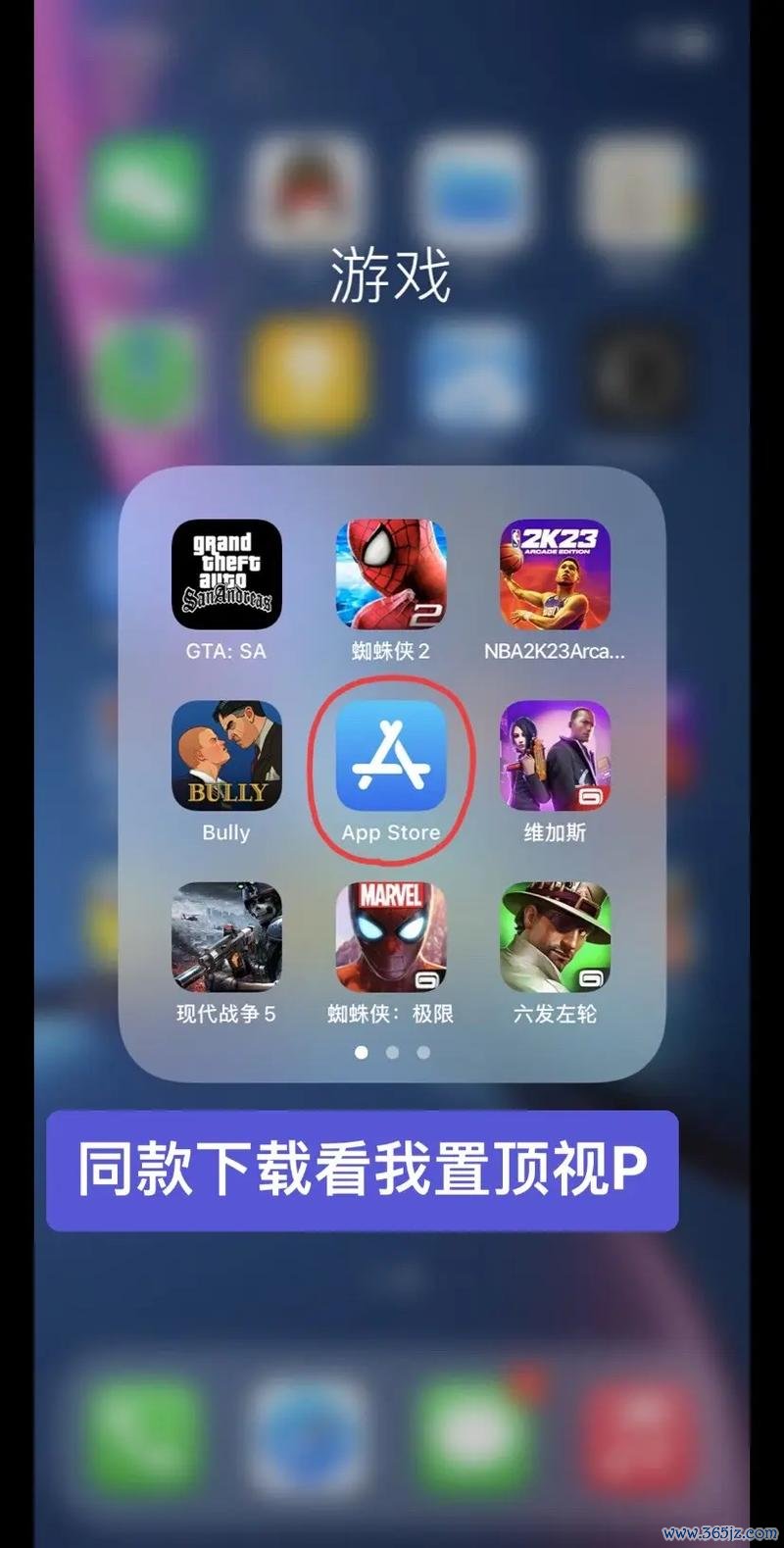Open the 六发左轮 game
Image resolution: width=784 pixels, height=1548 pixels.
[x=555, y=937]
